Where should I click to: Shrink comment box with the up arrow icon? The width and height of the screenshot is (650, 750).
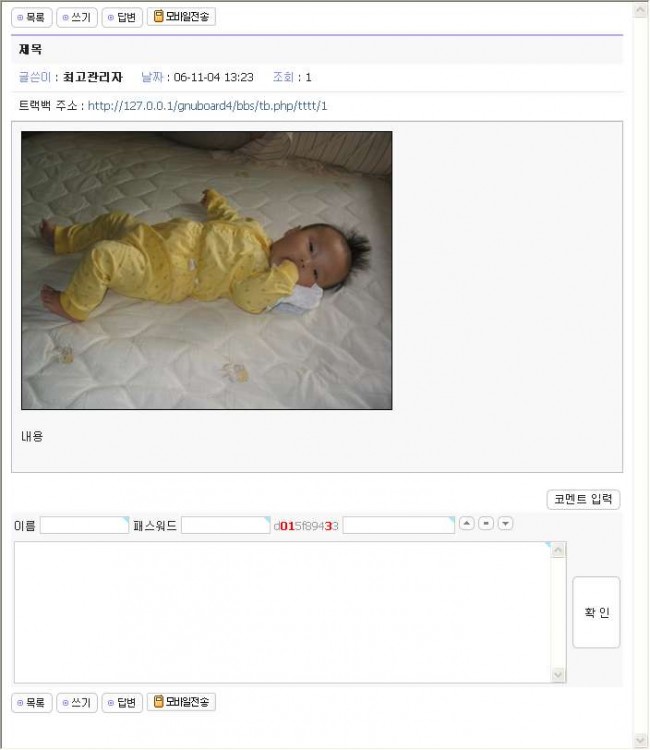click(x=466, y=523)
